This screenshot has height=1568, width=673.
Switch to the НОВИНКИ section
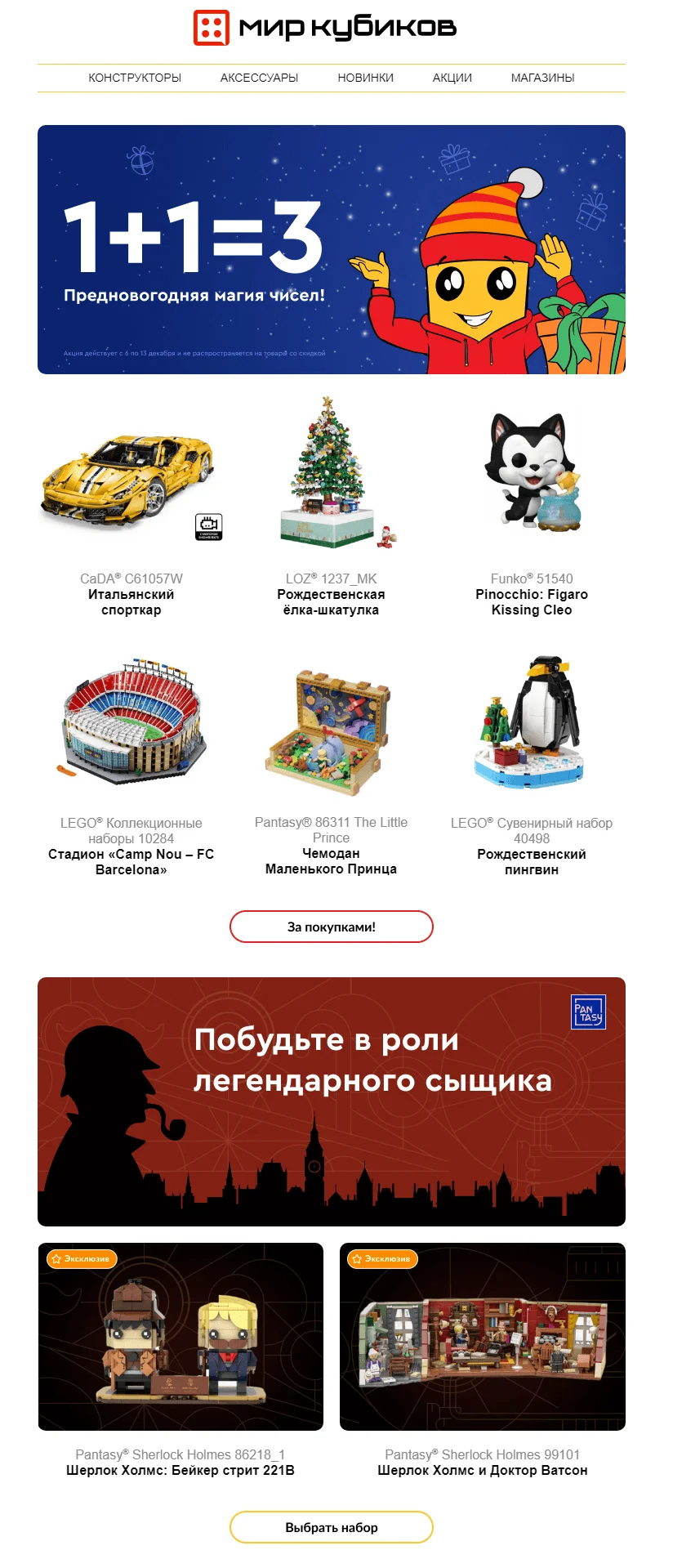click(365, 78)
